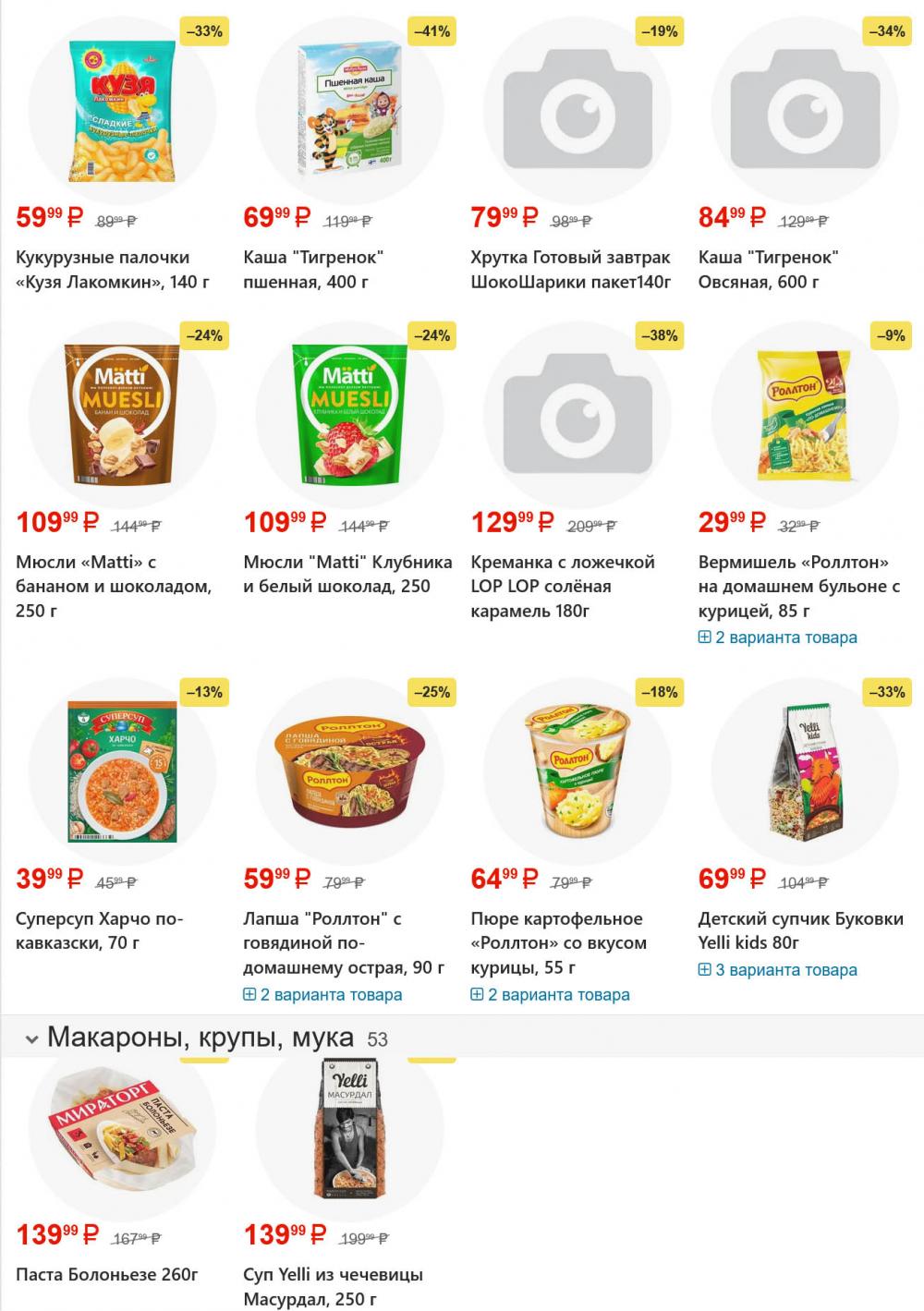Image resolution: width=924 pixels, height=1311 pixels.
Task: Open Суперсуп Харчо по-кавказски product
Action: [x=100, y=930]
